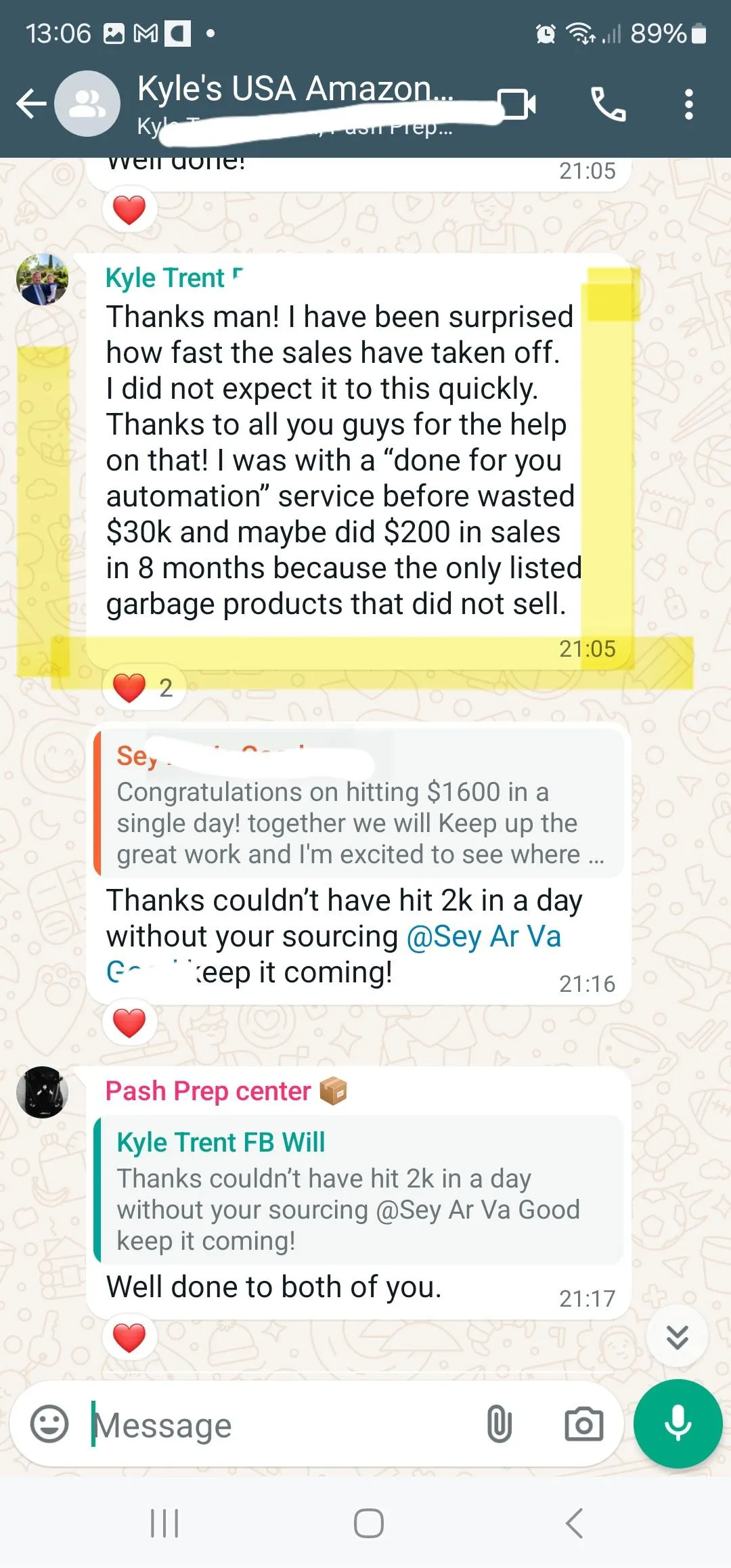Jump to the latest messages

[678, 1337]
